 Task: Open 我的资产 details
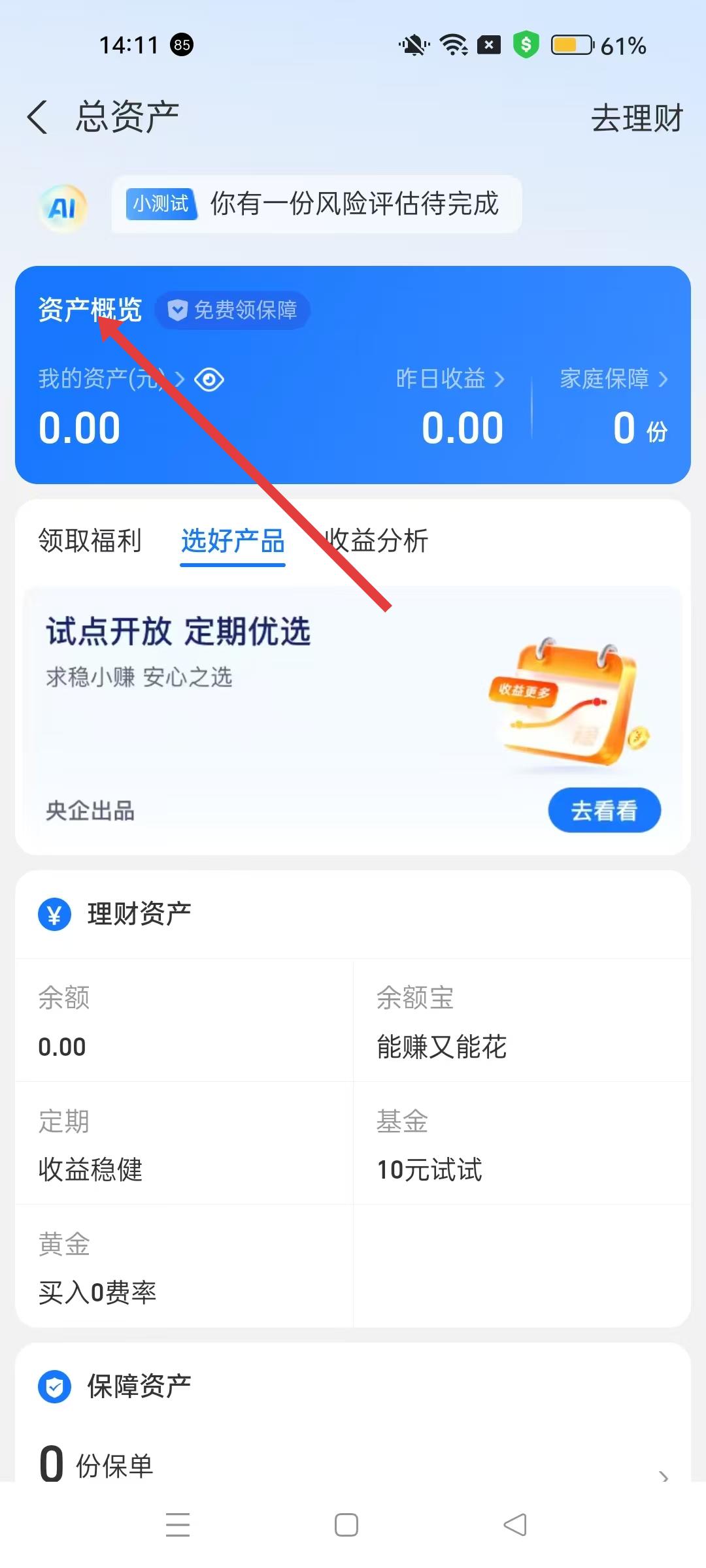pos(105,380)
